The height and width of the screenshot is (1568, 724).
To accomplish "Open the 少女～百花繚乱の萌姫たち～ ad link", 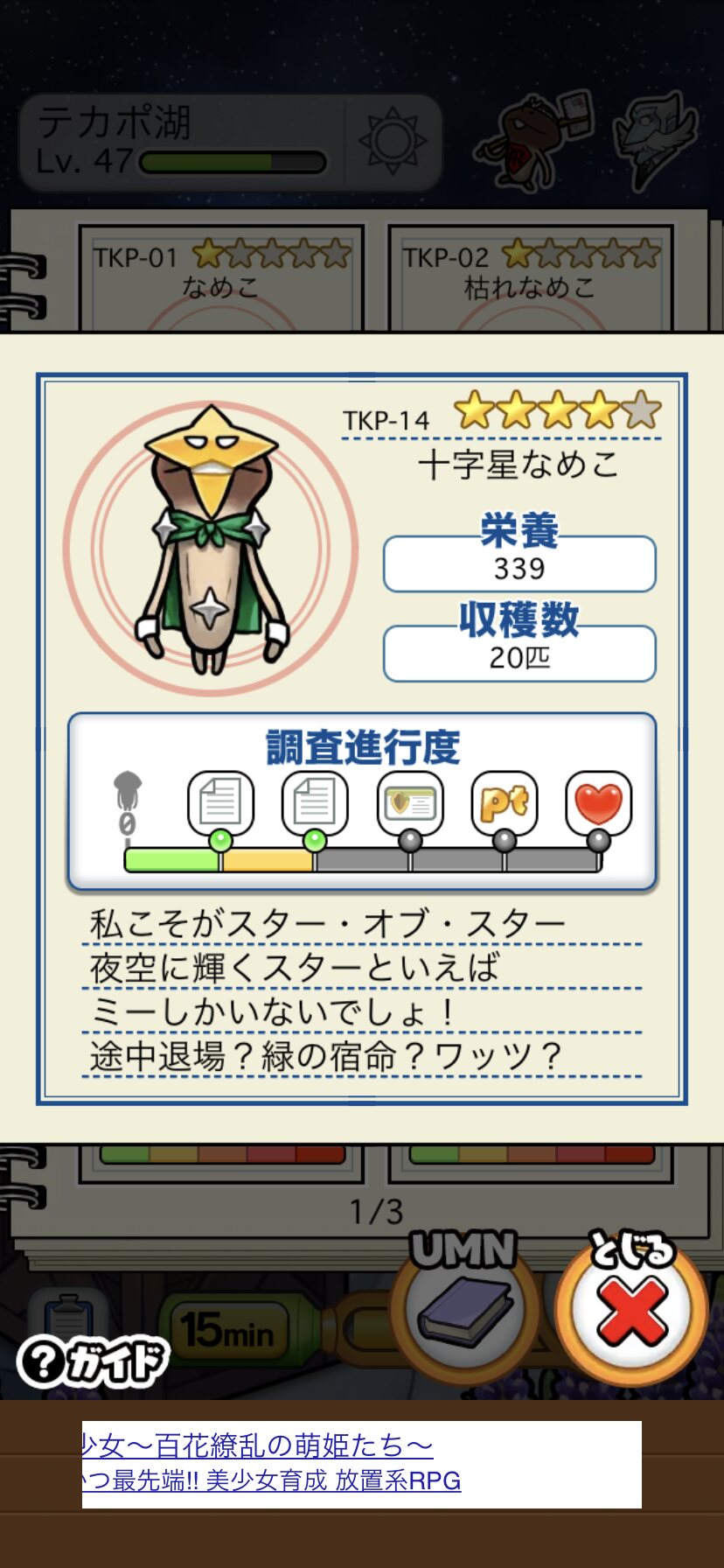I will [x=258, y=1445].
